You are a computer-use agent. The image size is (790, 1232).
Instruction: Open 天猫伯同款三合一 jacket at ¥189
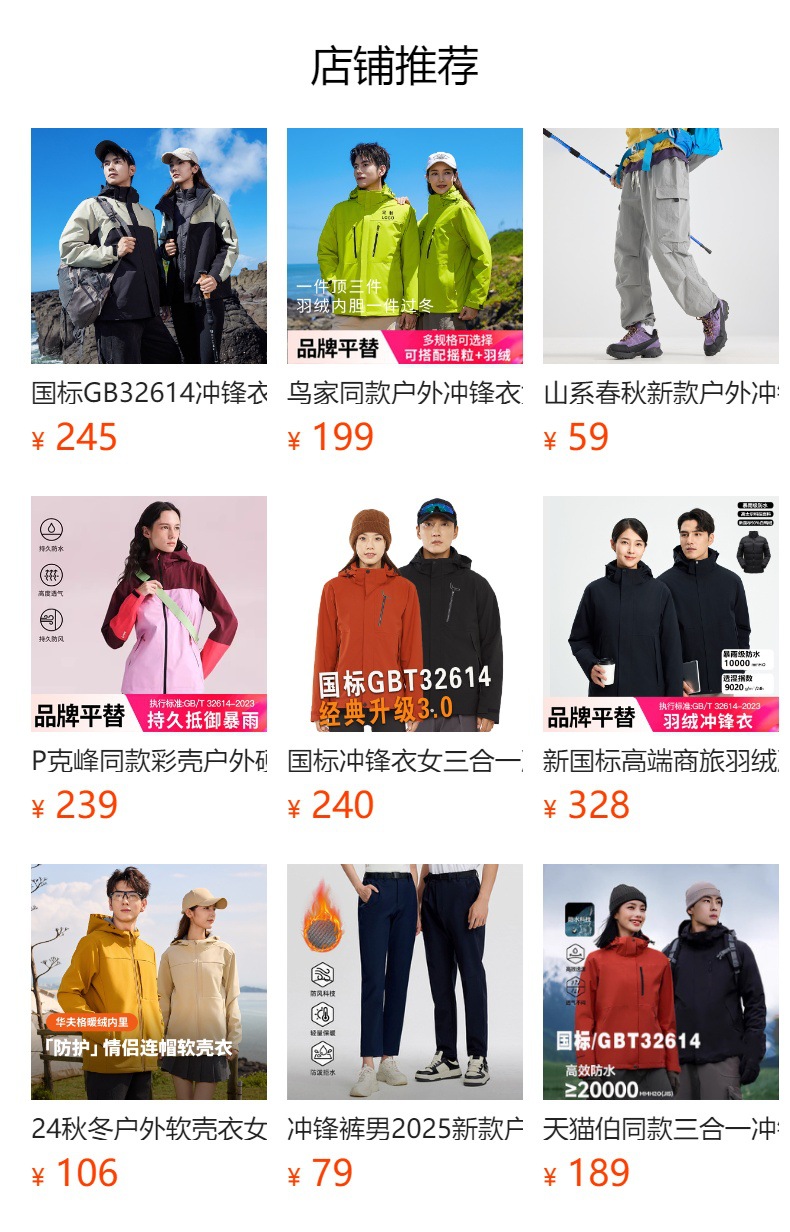pyautogui.click(x=660, y=982)
